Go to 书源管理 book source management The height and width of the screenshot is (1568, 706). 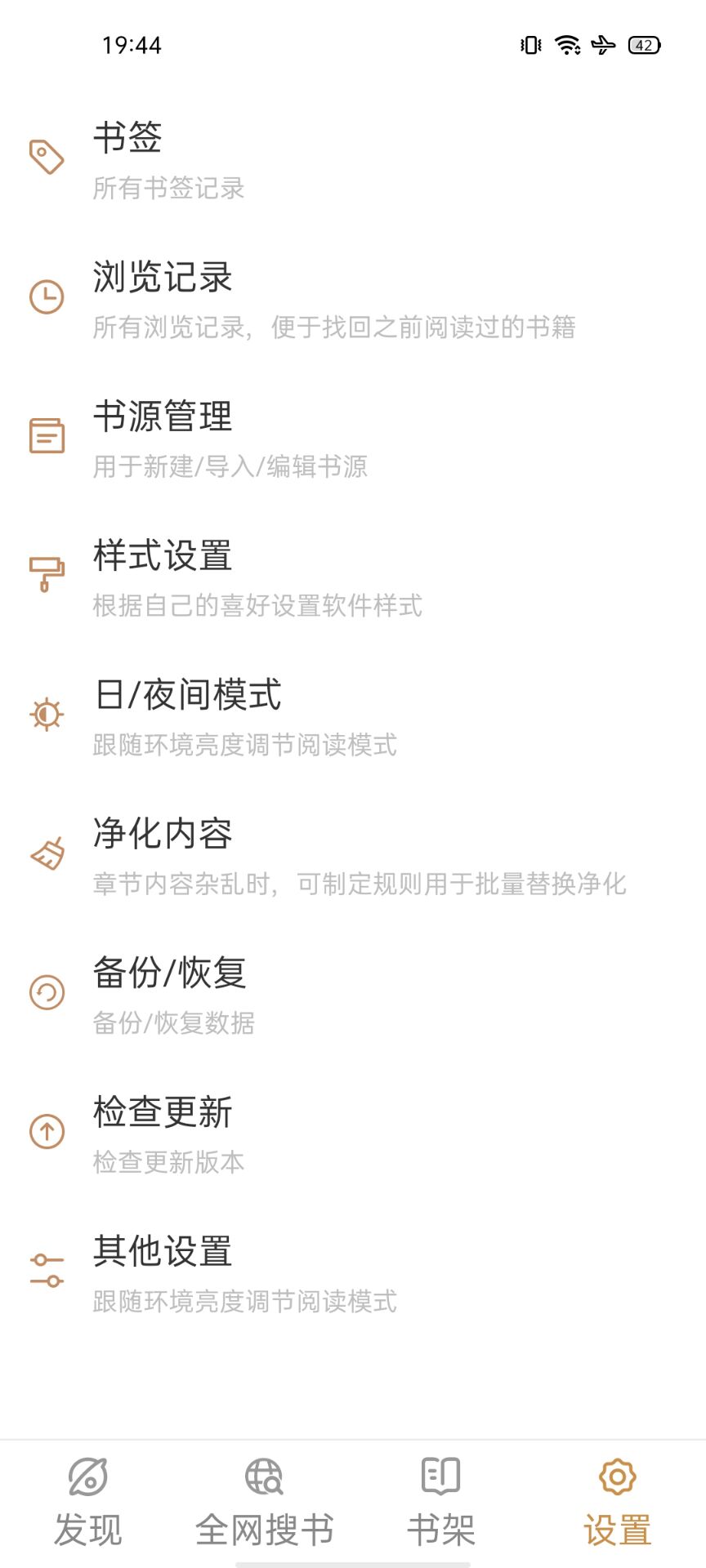(x=353, y=436)
